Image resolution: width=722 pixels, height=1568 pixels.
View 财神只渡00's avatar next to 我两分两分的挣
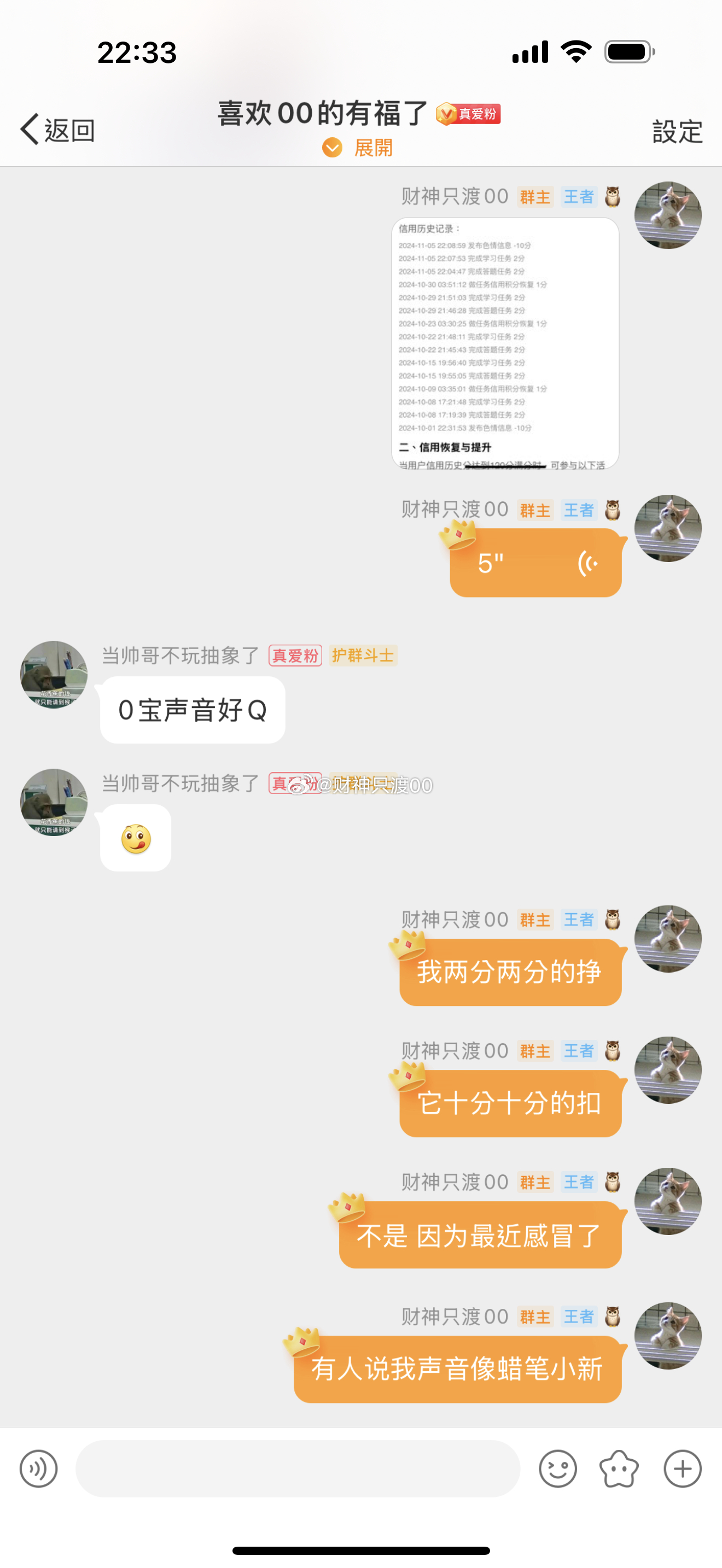(x=668, y=938)
